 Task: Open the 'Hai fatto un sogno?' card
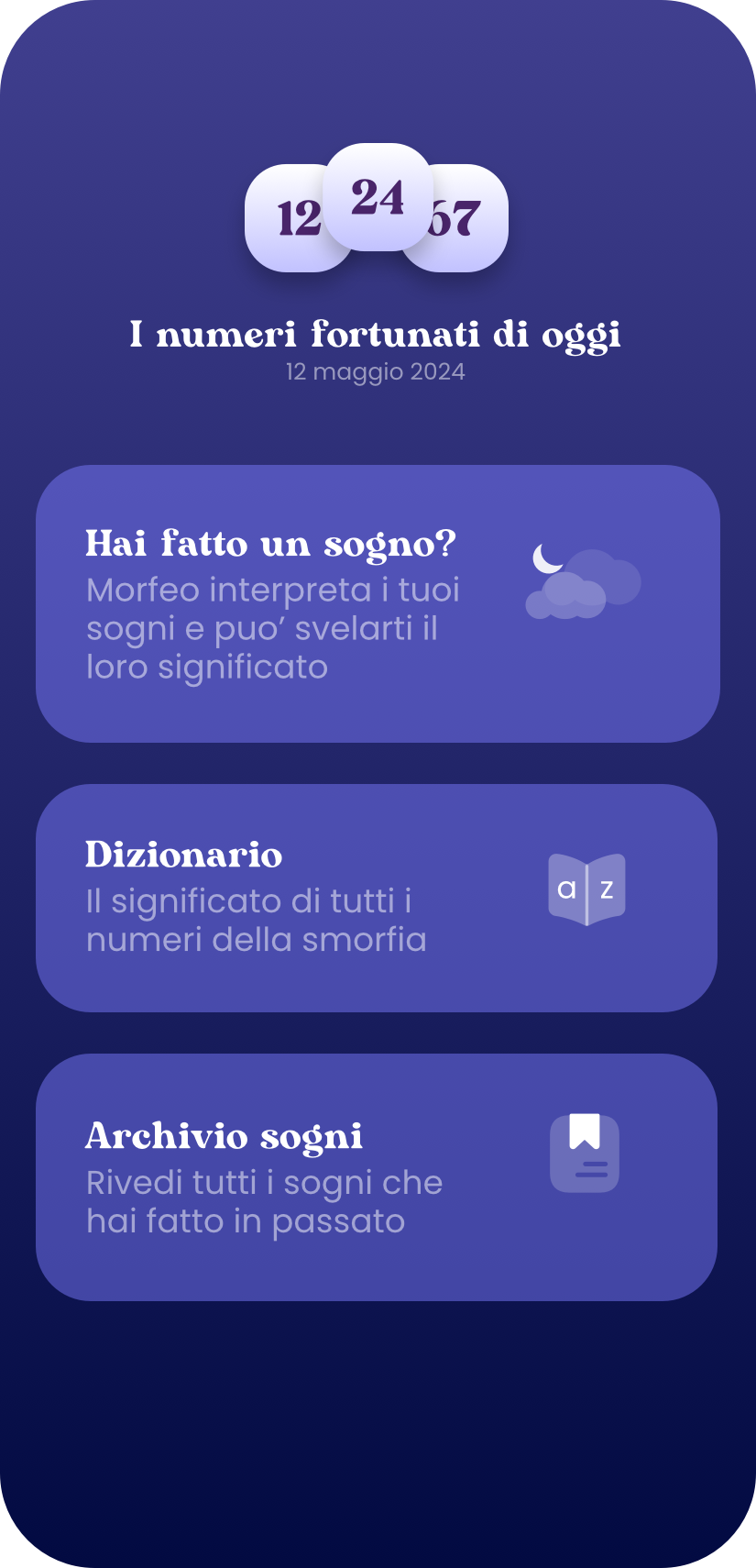click(377, 603)
